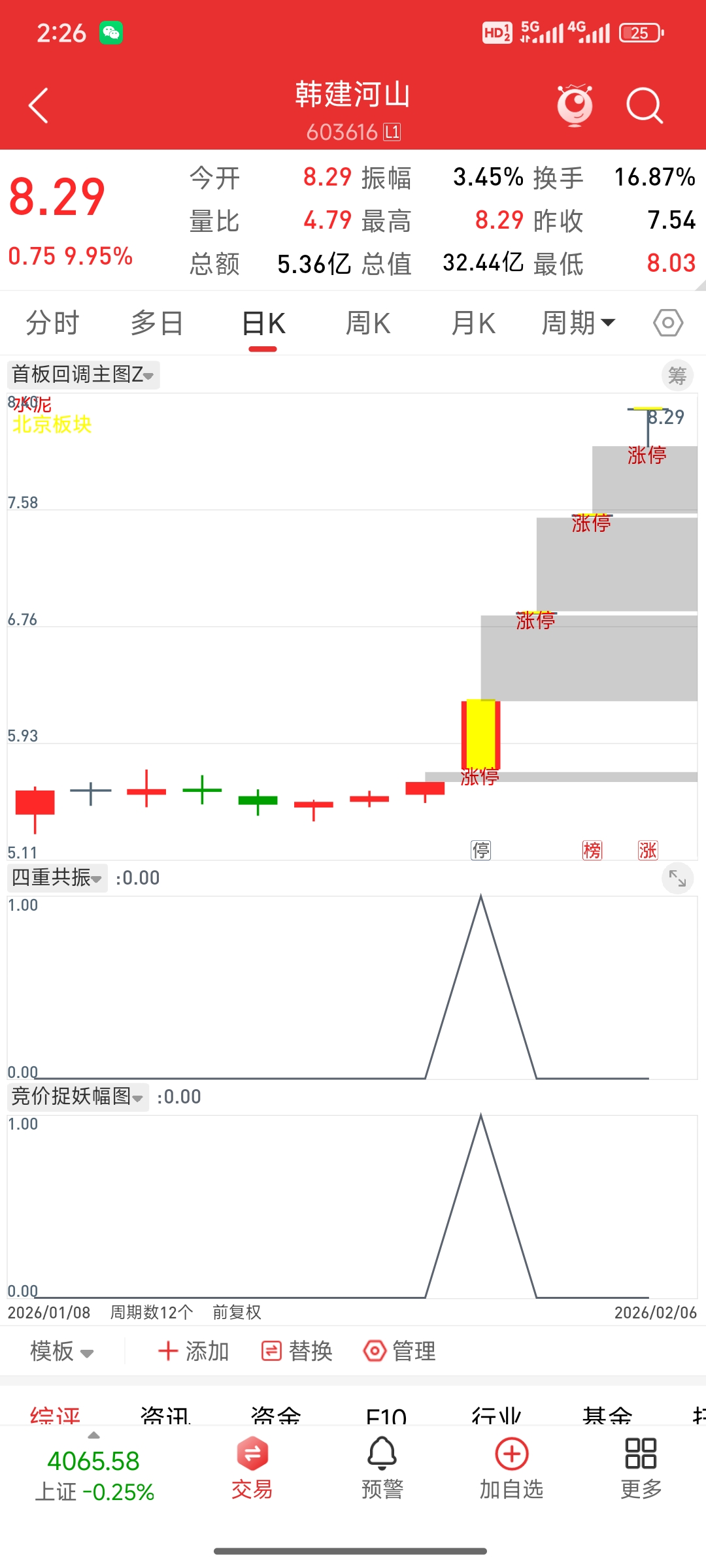Open the search magnifier icon

644,105
